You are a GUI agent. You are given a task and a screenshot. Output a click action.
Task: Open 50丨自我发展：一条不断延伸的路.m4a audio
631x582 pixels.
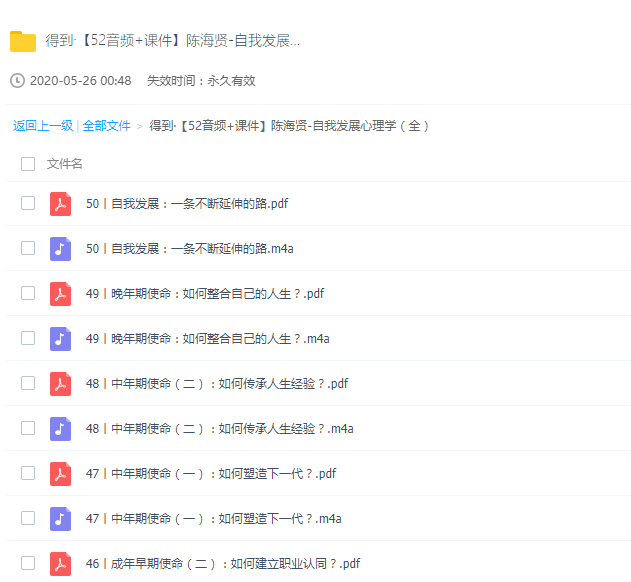189,249
